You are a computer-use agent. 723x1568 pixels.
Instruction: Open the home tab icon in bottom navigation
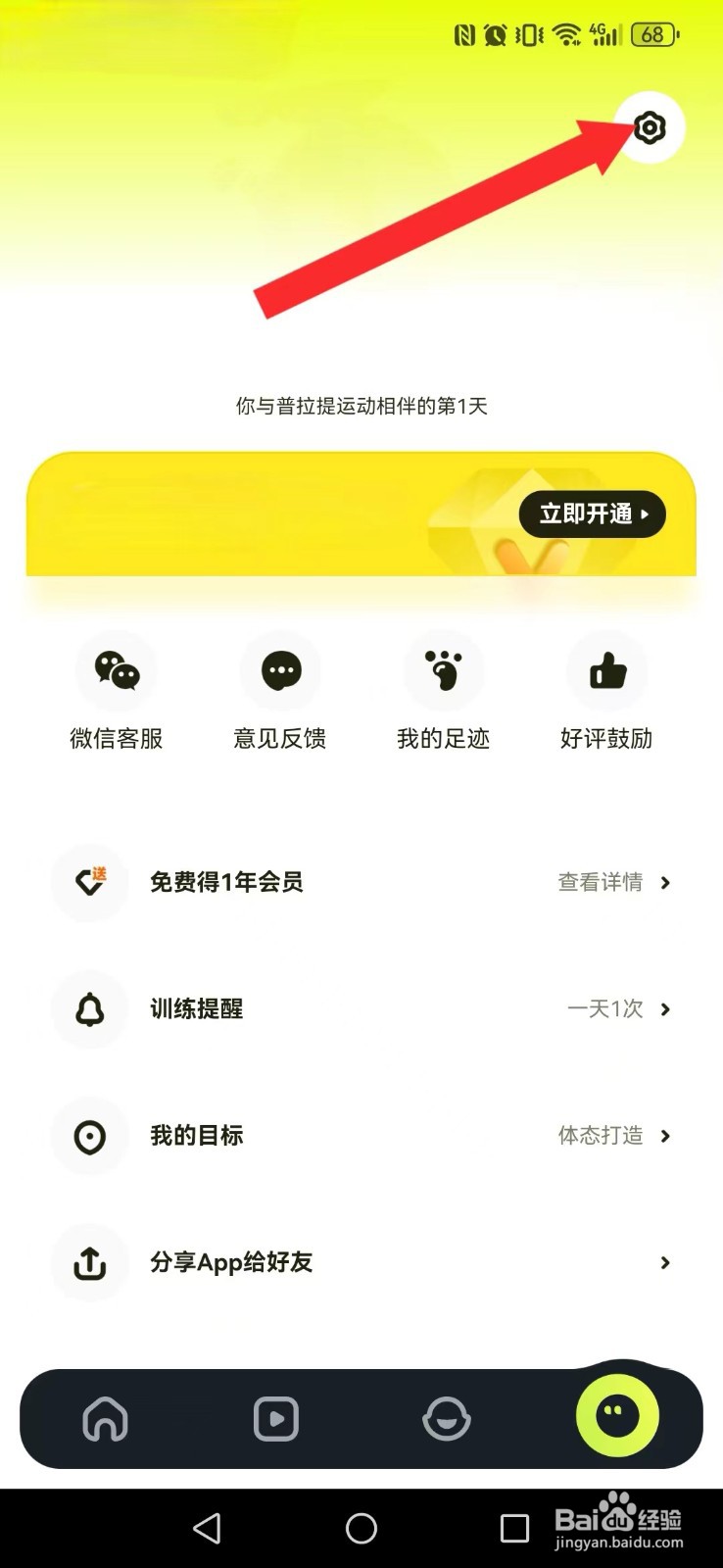coord(106,1418)
